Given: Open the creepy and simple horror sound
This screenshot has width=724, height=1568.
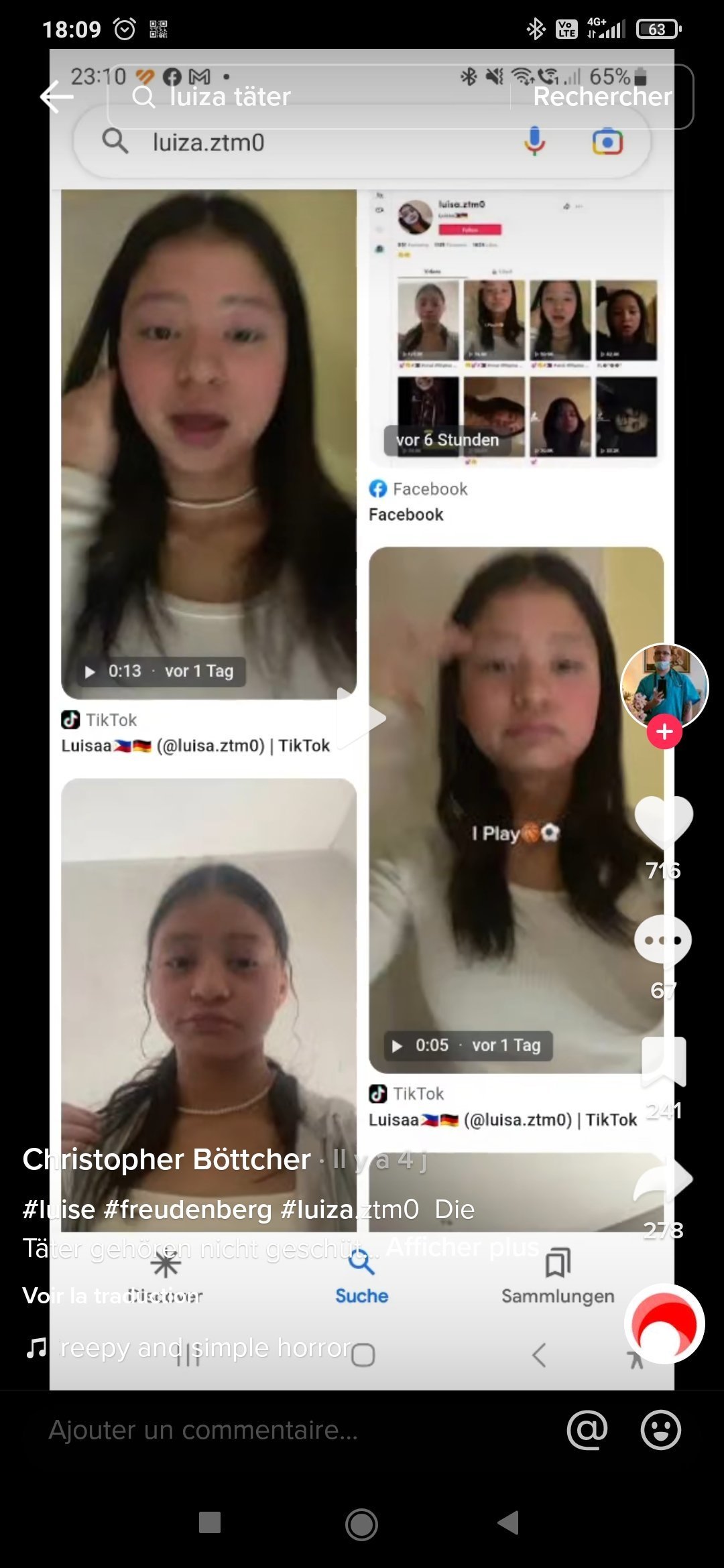Looking at the screenshot, I should pos(204,1347).
